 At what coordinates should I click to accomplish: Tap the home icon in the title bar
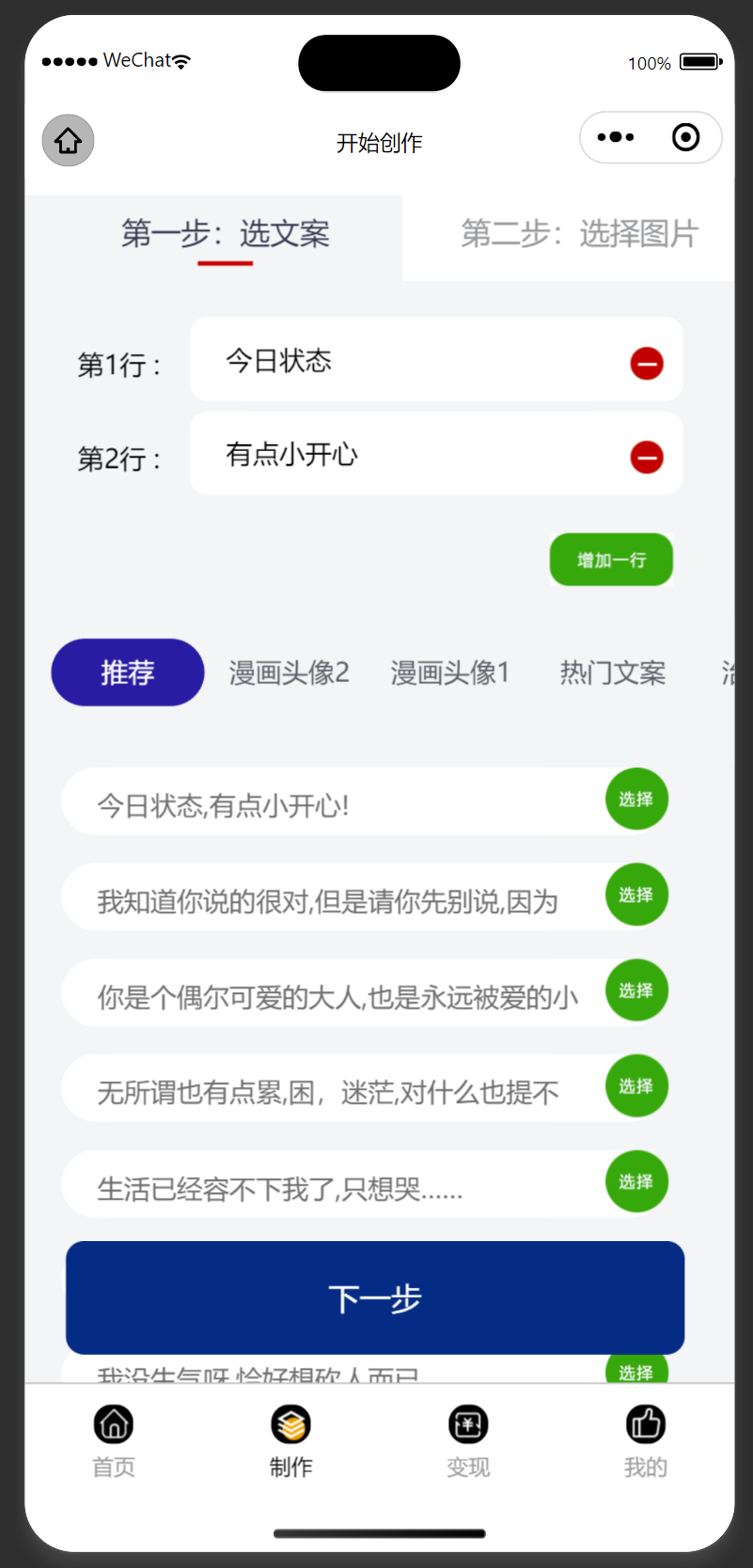click(x=68, y=141)
